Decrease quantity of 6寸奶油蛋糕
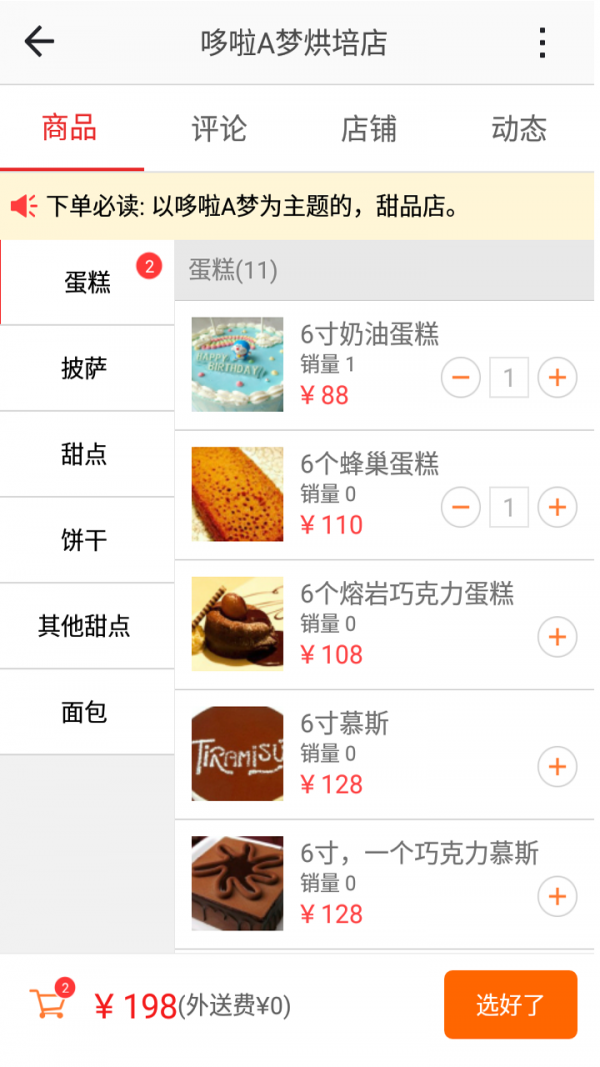 coord(461,378)
